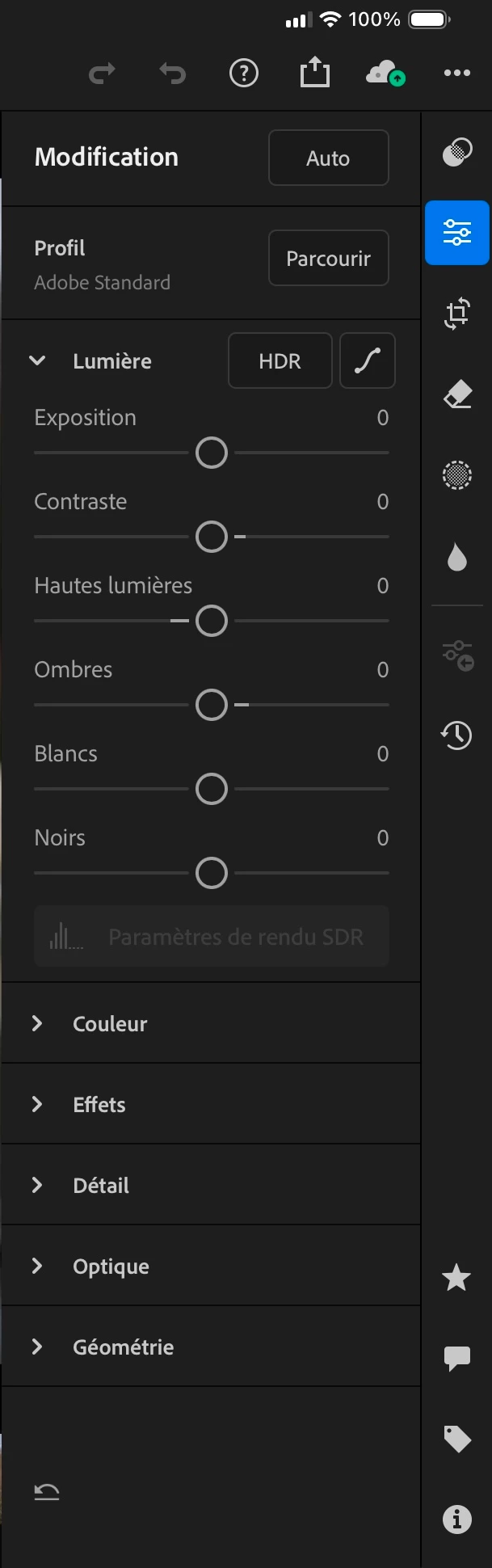Collapse the Lumière section
The width and height of the screenshot is (492, 1568).
37,361
